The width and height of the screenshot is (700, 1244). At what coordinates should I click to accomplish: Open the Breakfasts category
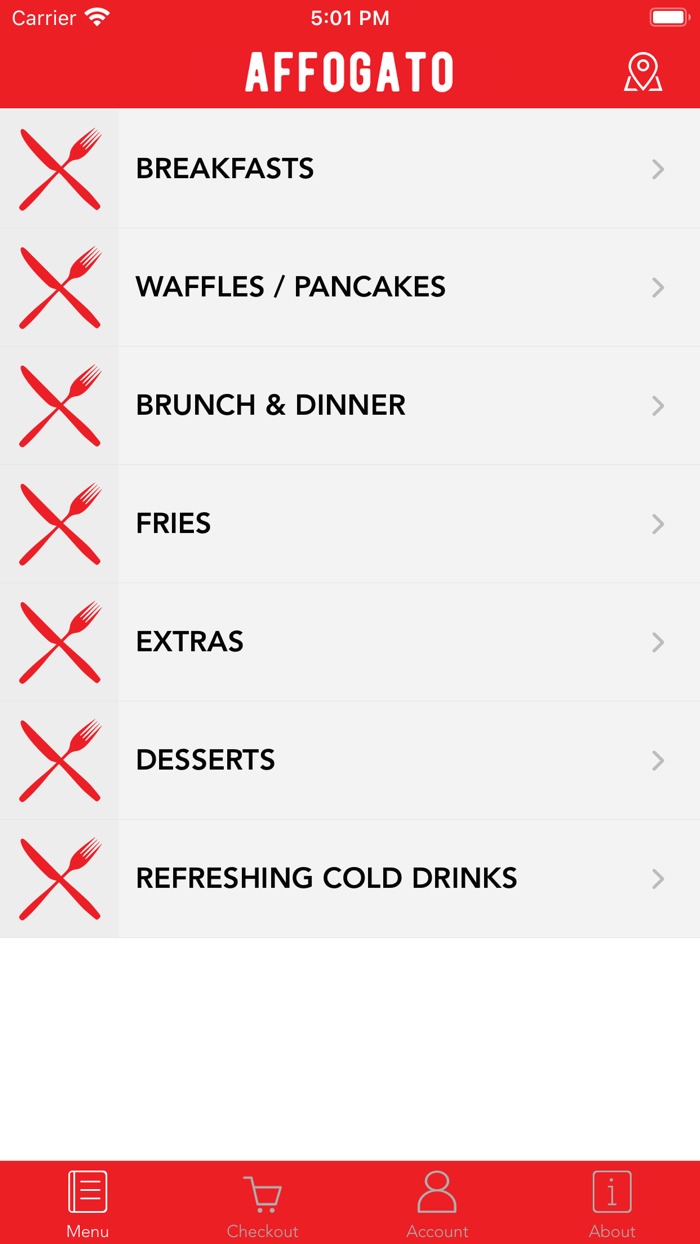pyautogui.click(x=350, y=169)
